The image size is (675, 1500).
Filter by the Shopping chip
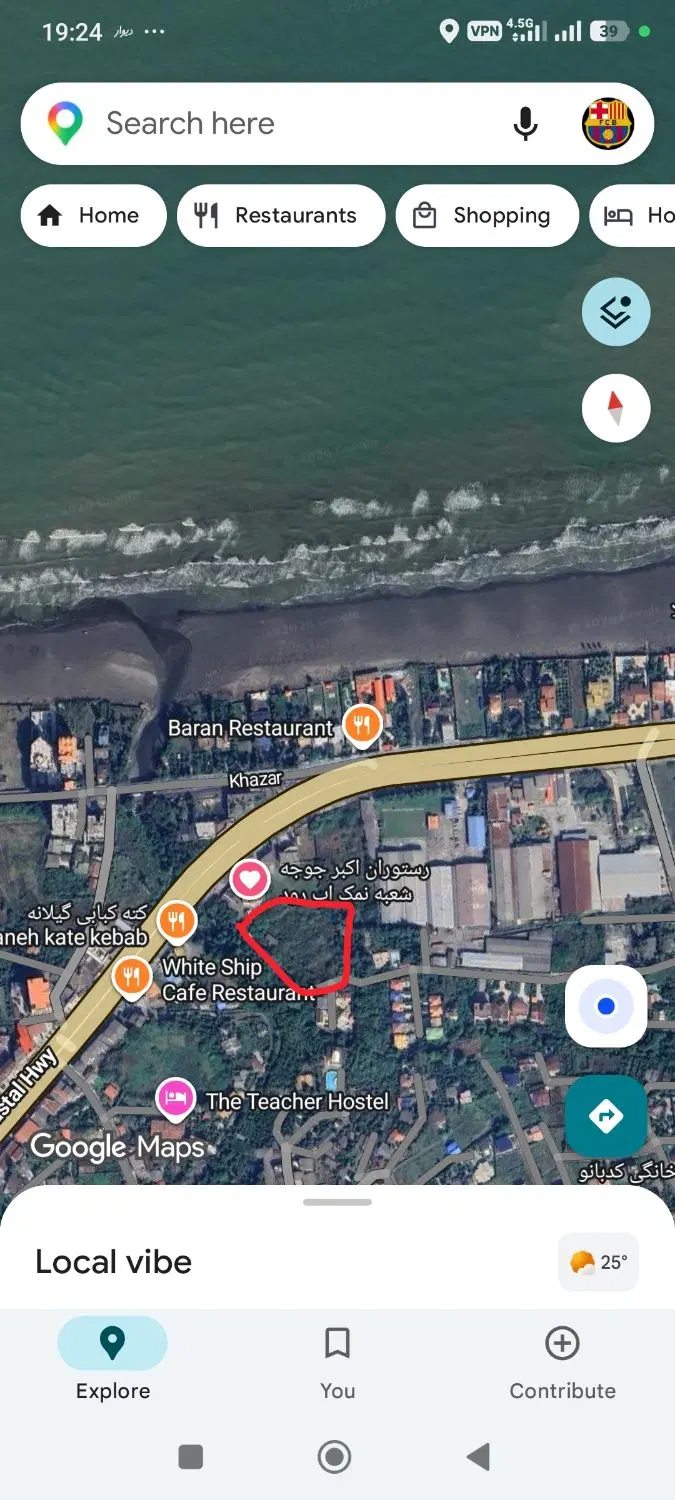click(487, 215)
